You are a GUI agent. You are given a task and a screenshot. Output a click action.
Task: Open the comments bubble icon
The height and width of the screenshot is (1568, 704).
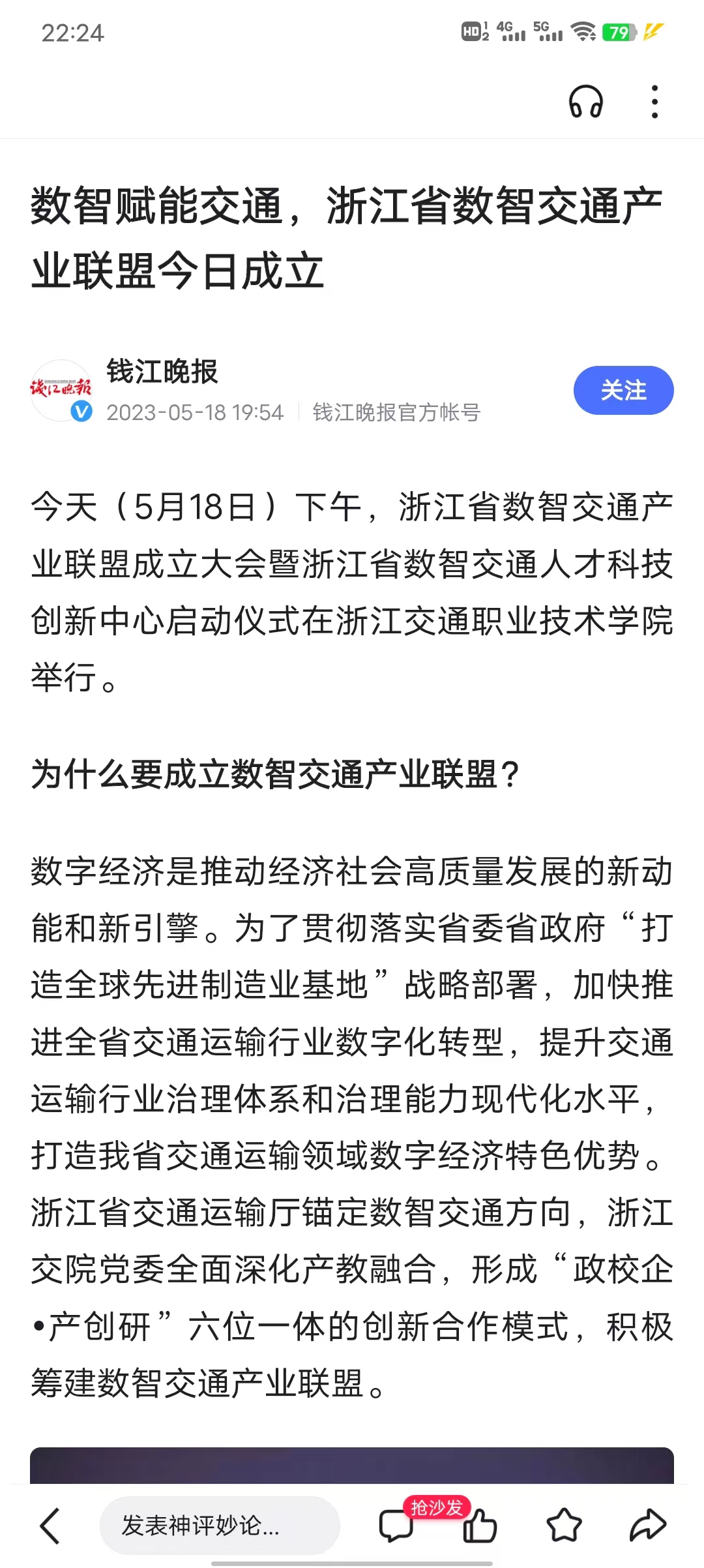(396, 1526)
